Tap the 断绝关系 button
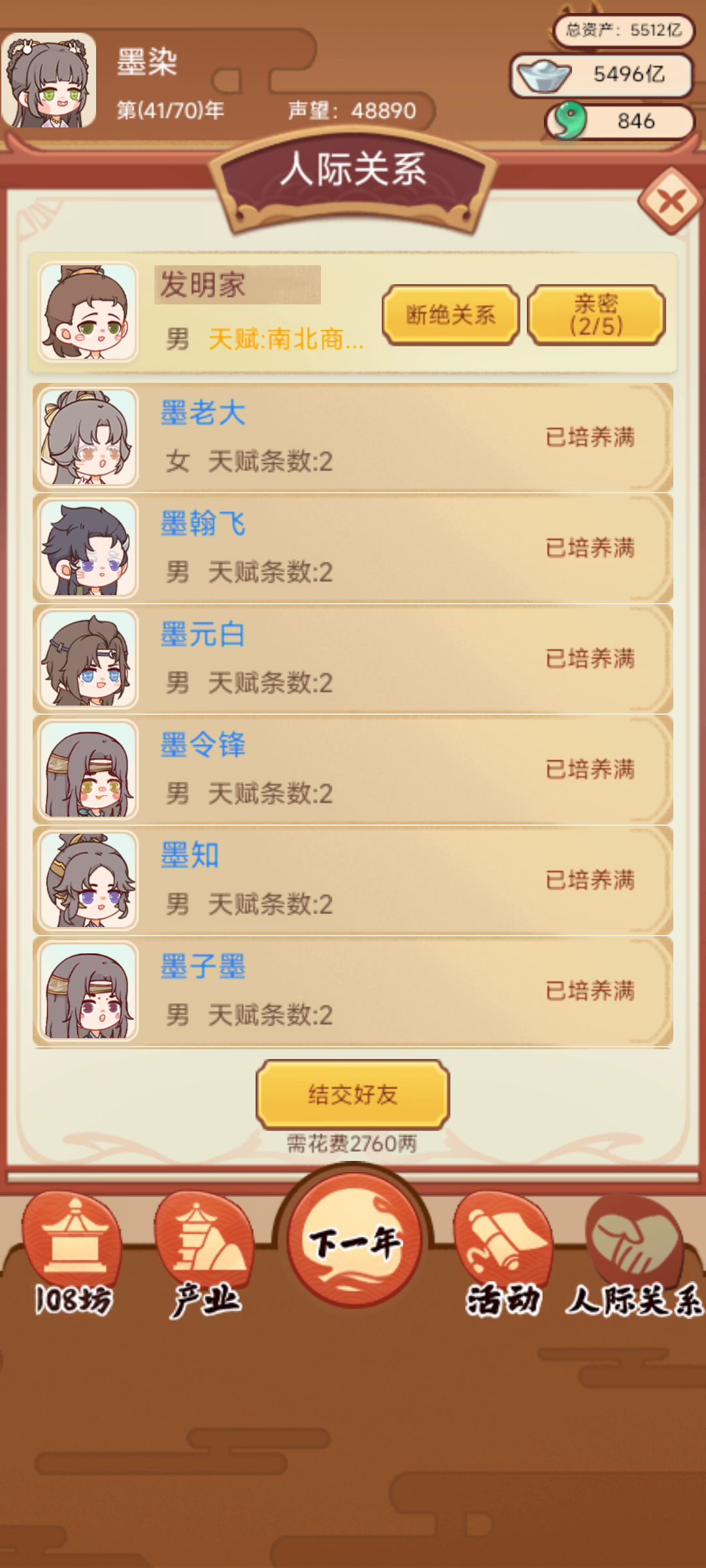Viewport: 706px width, 1568px height. coord(450,315)
